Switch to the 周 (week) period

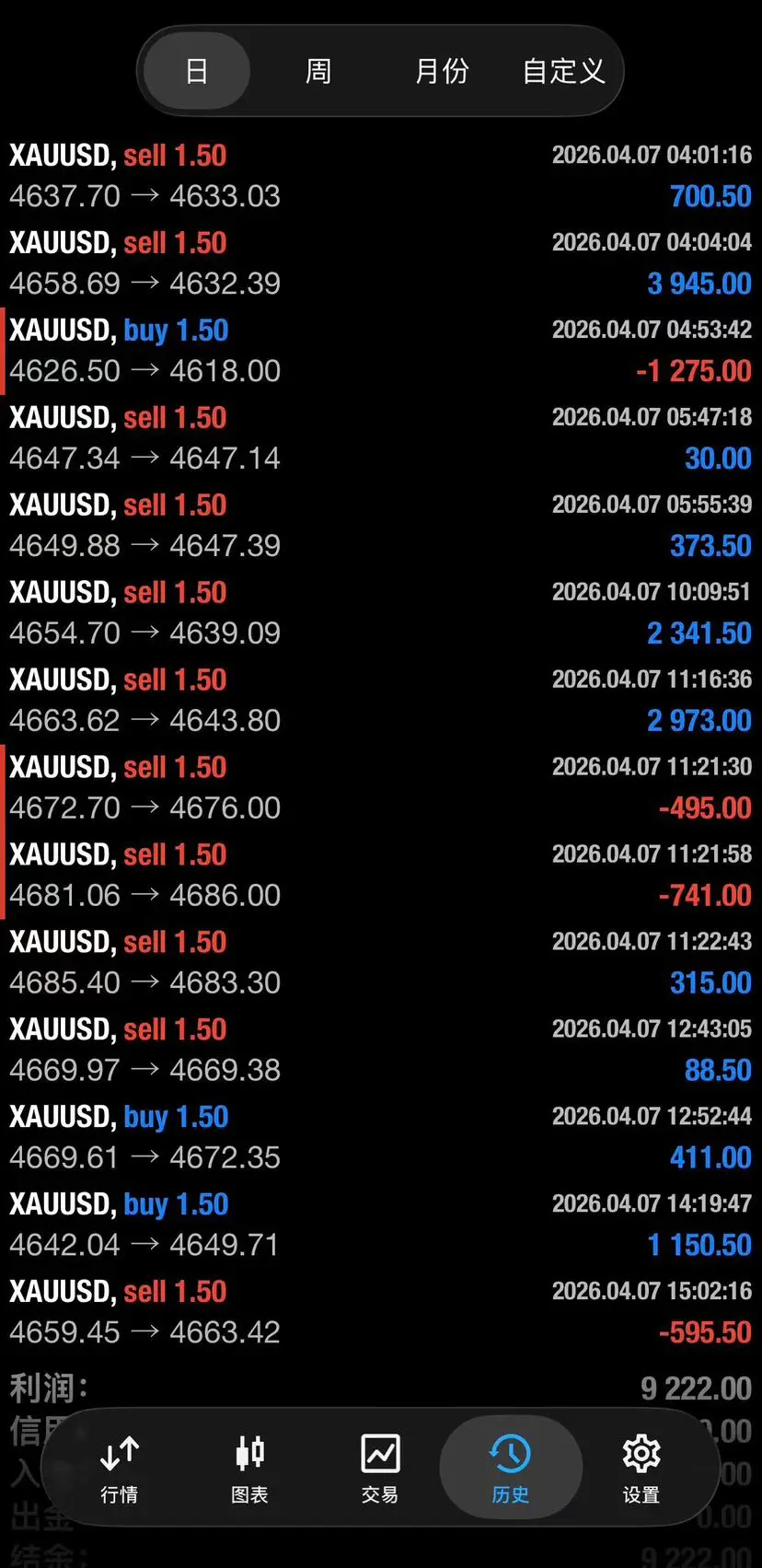[x=318, y=71]
